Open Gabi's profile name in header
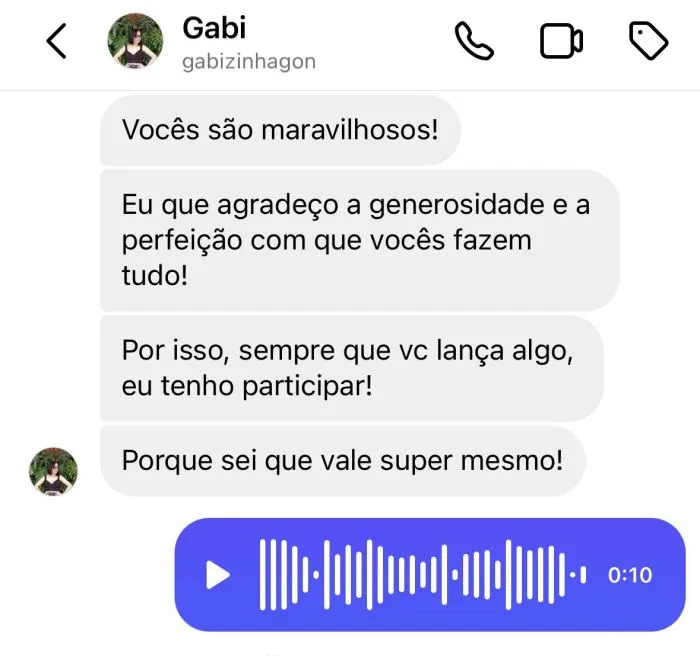 [214, 28]
